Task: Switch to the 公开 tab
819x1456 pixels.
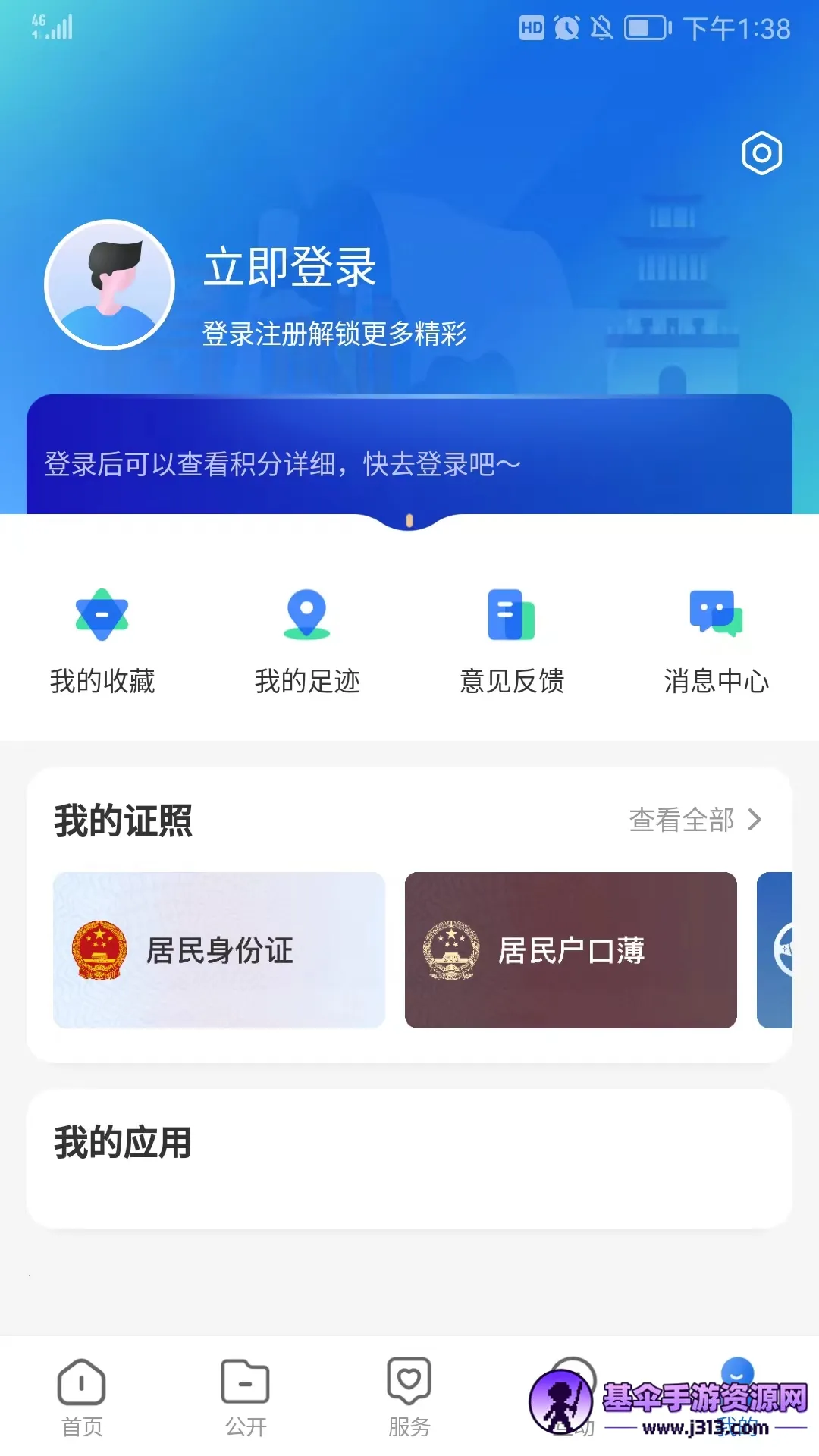Action: pyautogui.click(x=246, y=1397)
